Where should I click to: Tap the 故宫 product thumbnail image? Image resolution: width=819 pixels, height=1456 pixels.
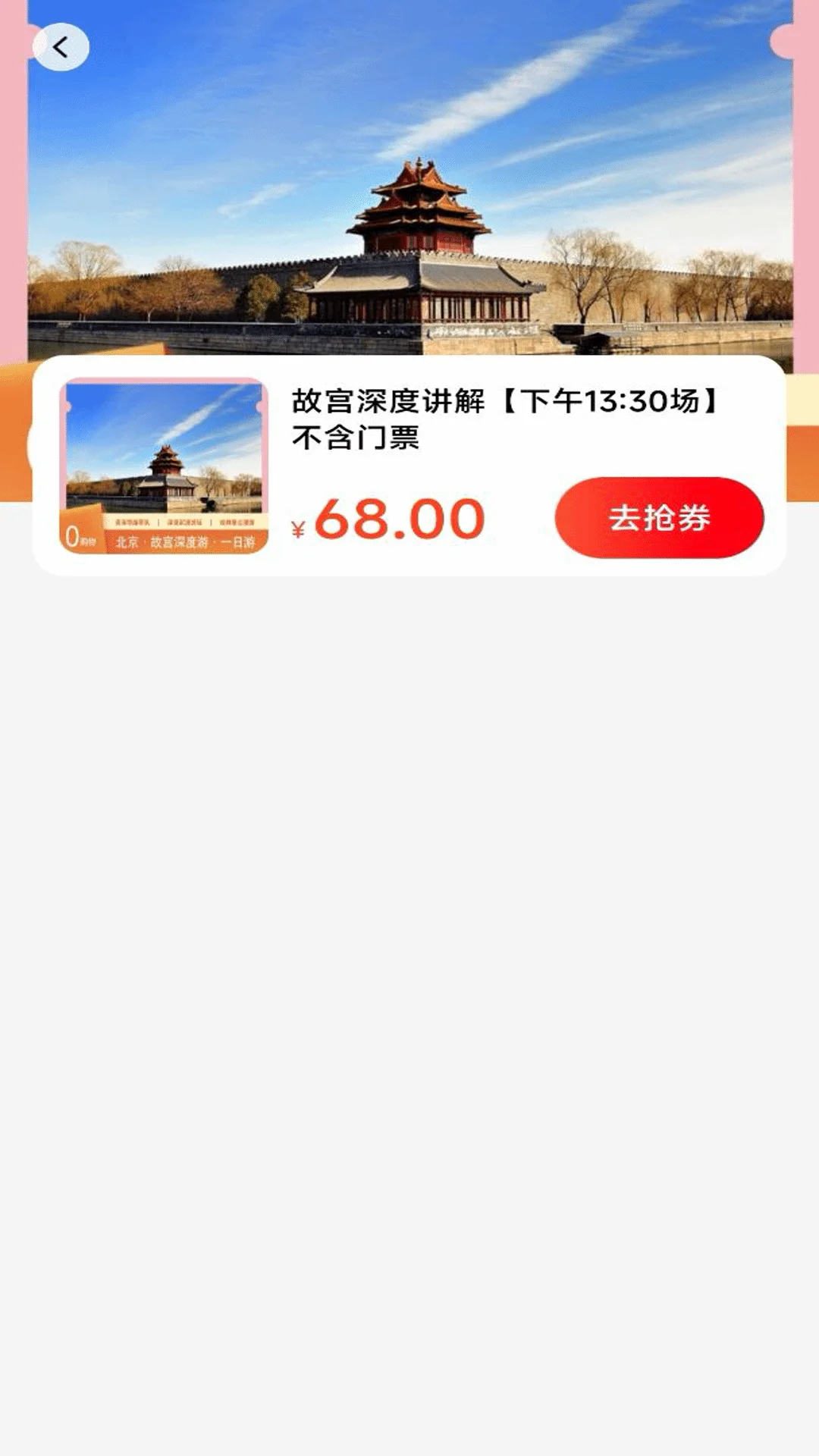tap(168, 464)
